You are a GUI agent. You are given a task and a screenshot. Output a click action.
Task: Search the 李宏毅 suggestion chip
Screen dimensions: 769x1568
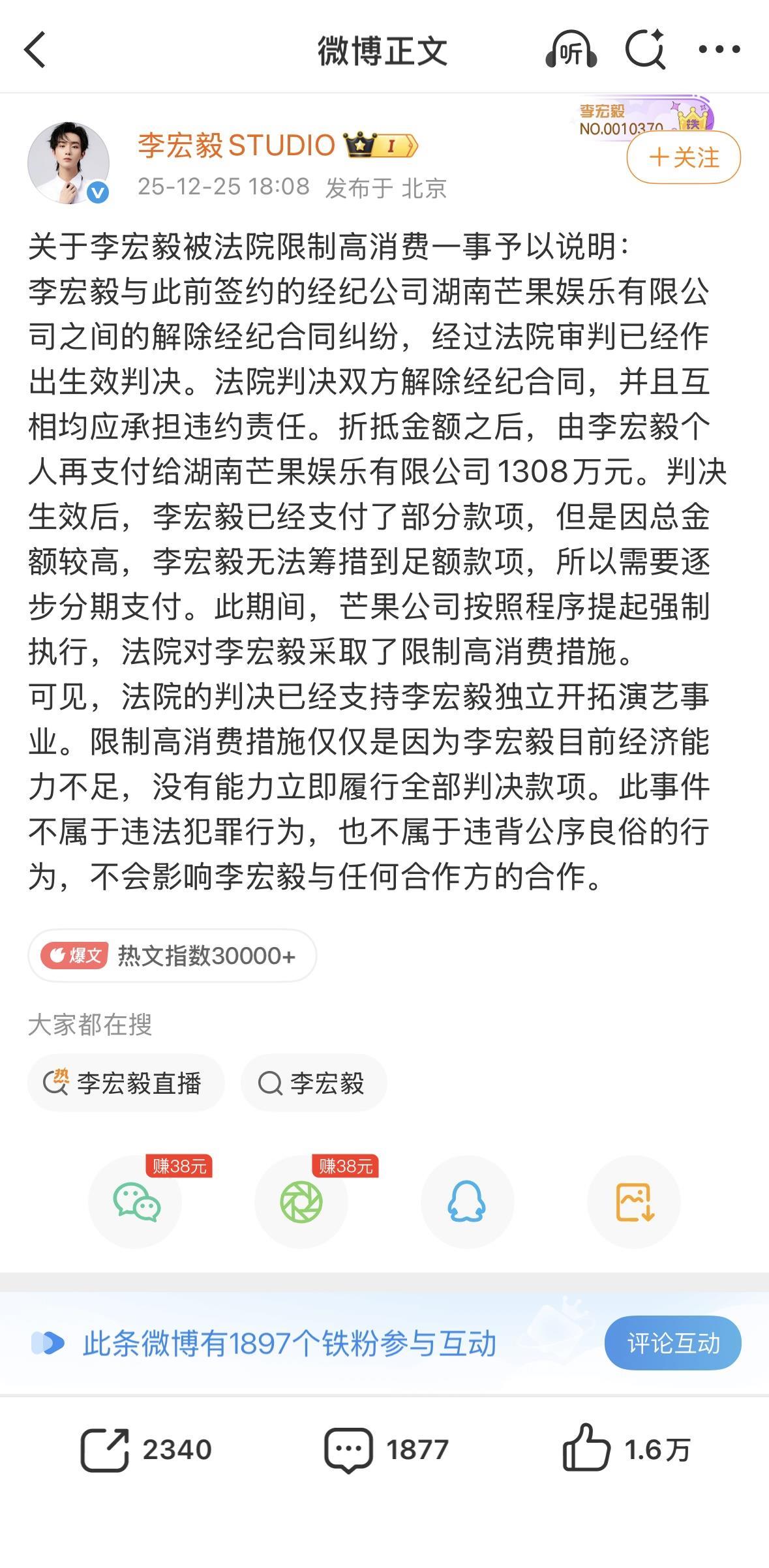click(314, 1083)
